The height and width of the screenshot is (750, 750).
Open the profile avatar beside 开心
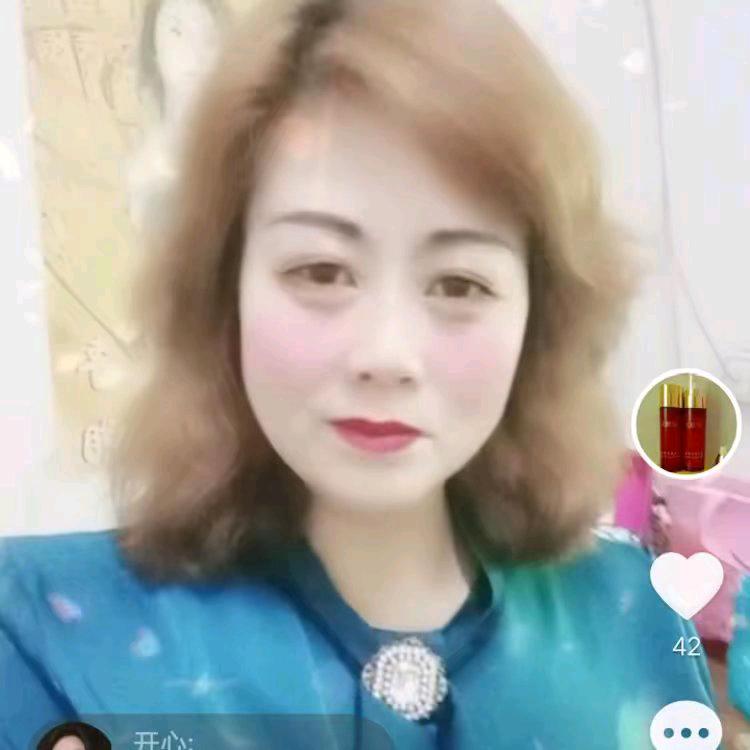tap(75, 738)
